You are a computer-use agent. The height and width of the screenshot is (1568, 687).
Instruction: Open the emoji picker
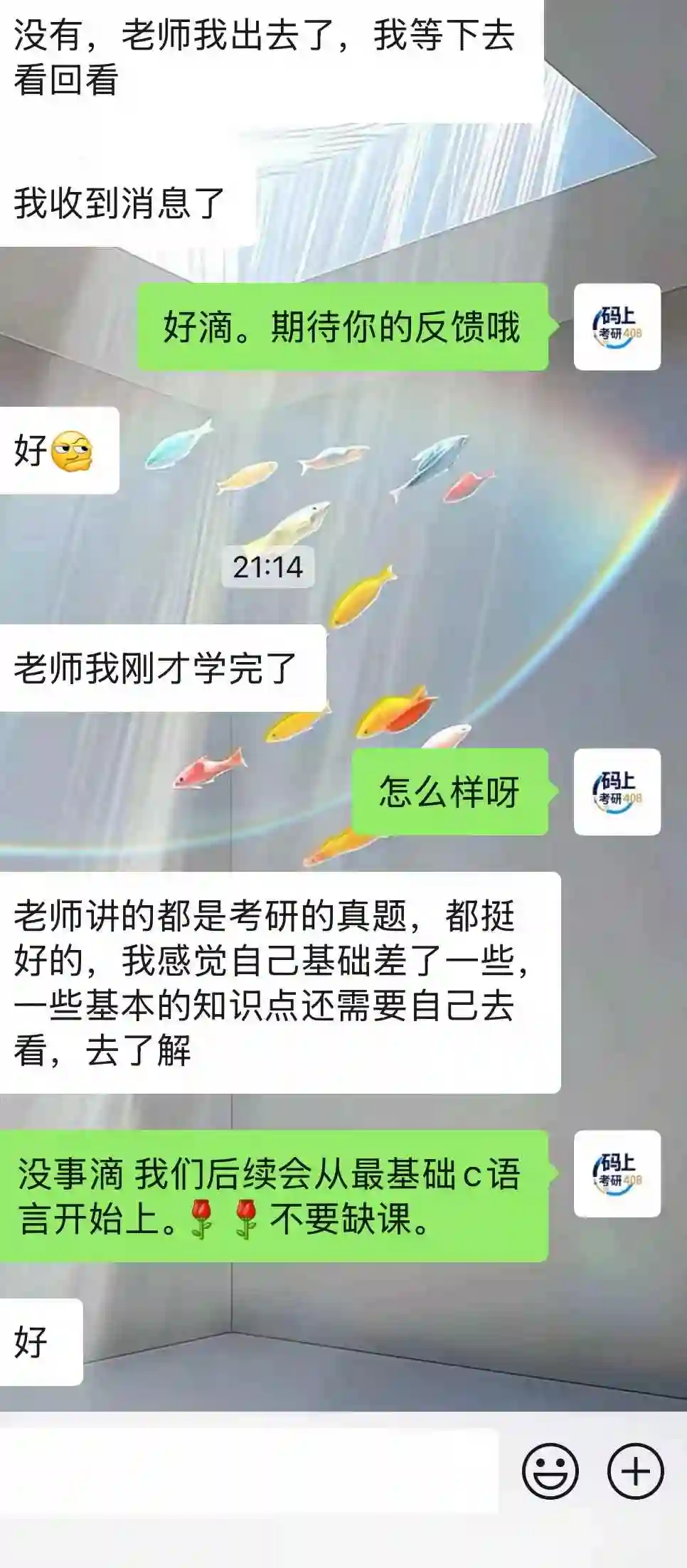550,1471
